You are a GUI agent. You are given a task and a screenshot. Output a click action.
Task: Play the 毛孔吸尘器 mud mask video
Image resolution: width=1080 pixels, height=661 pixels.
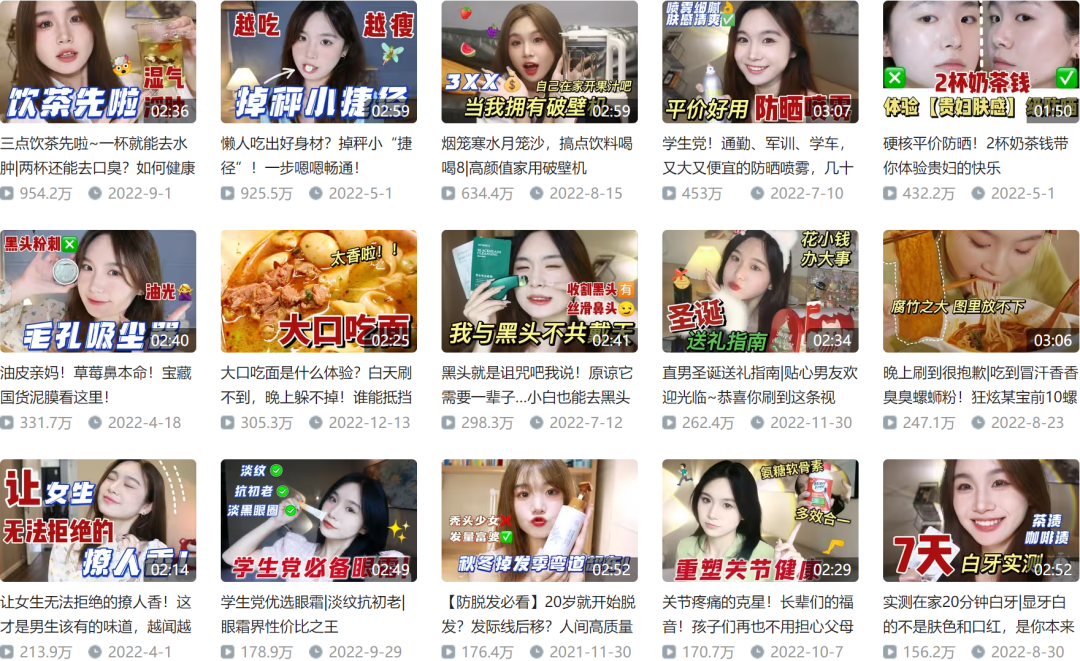click(x=98, y=291)
